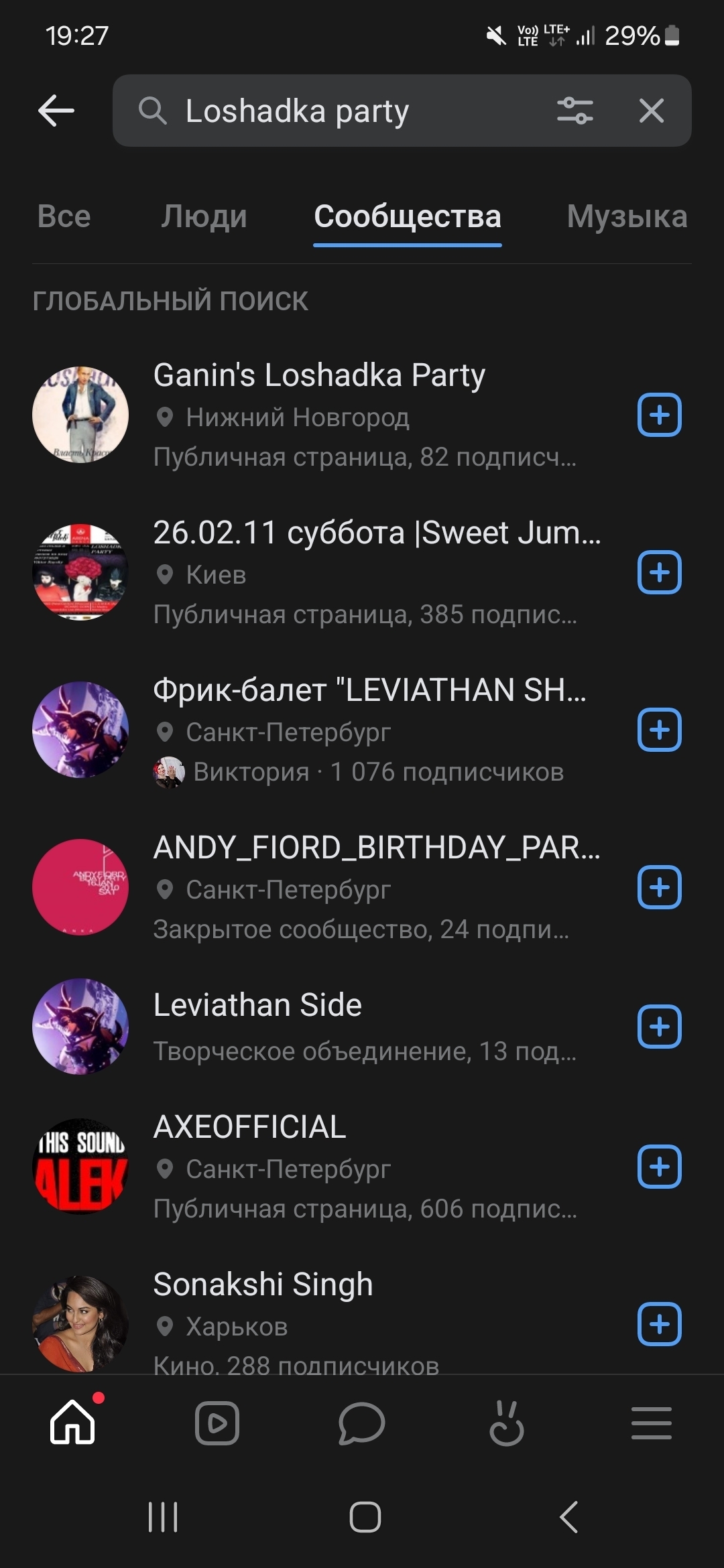Show results in the Музыка tab

click(x=627, y=216)
